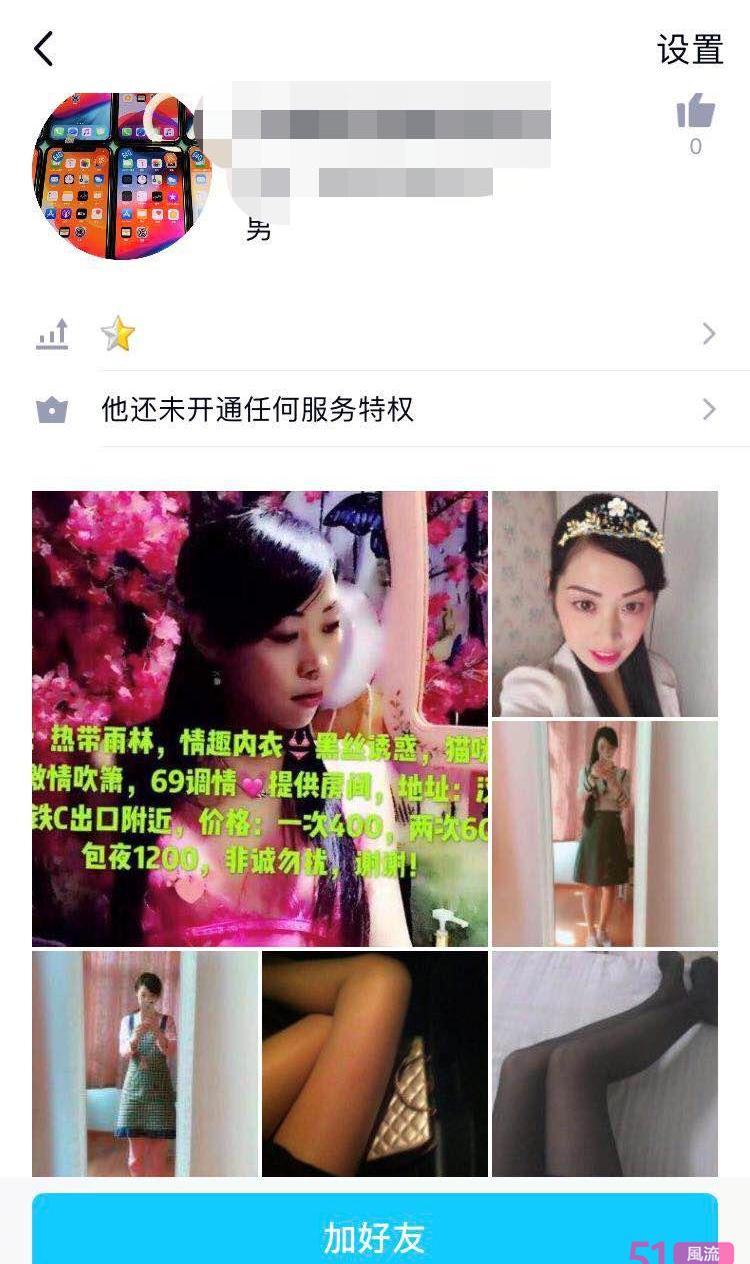Expand the service privileges row chevron

[x=709, y=409]
